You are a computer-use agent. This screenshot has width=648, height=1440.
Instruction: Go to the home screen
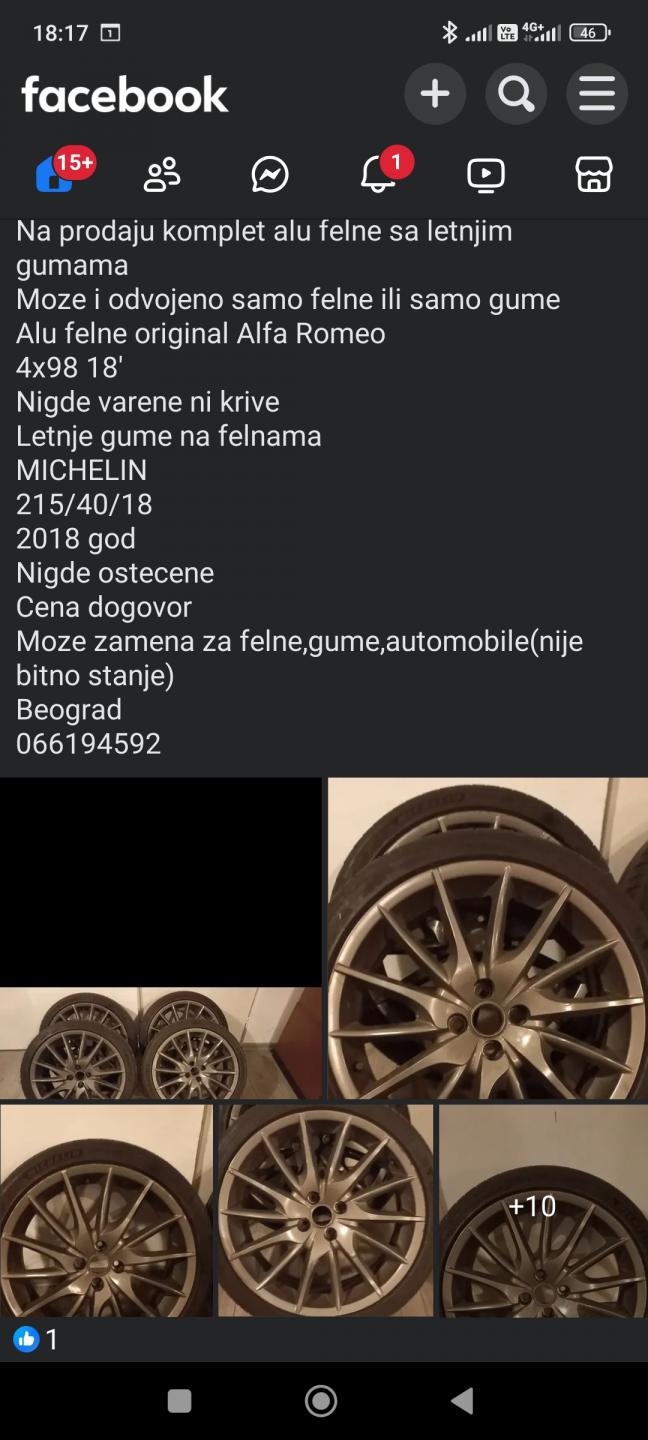coord(321,1401)
